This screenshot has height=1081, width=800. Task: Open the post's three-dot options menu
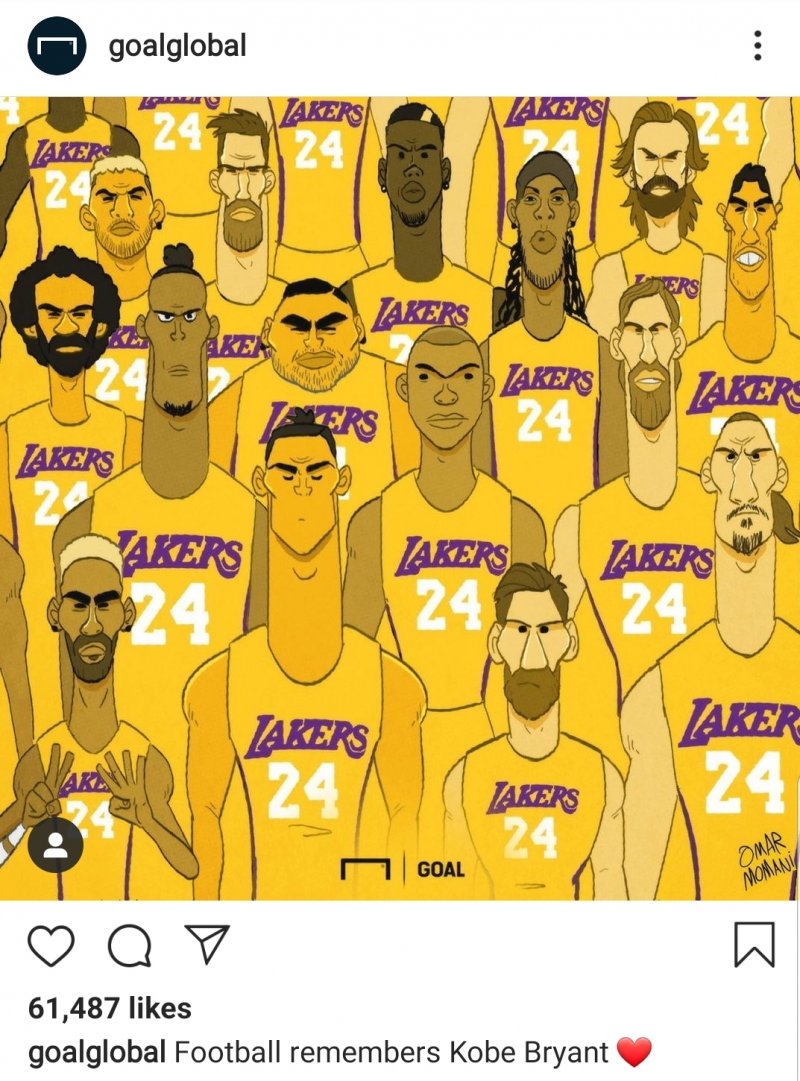click(758, 46)
